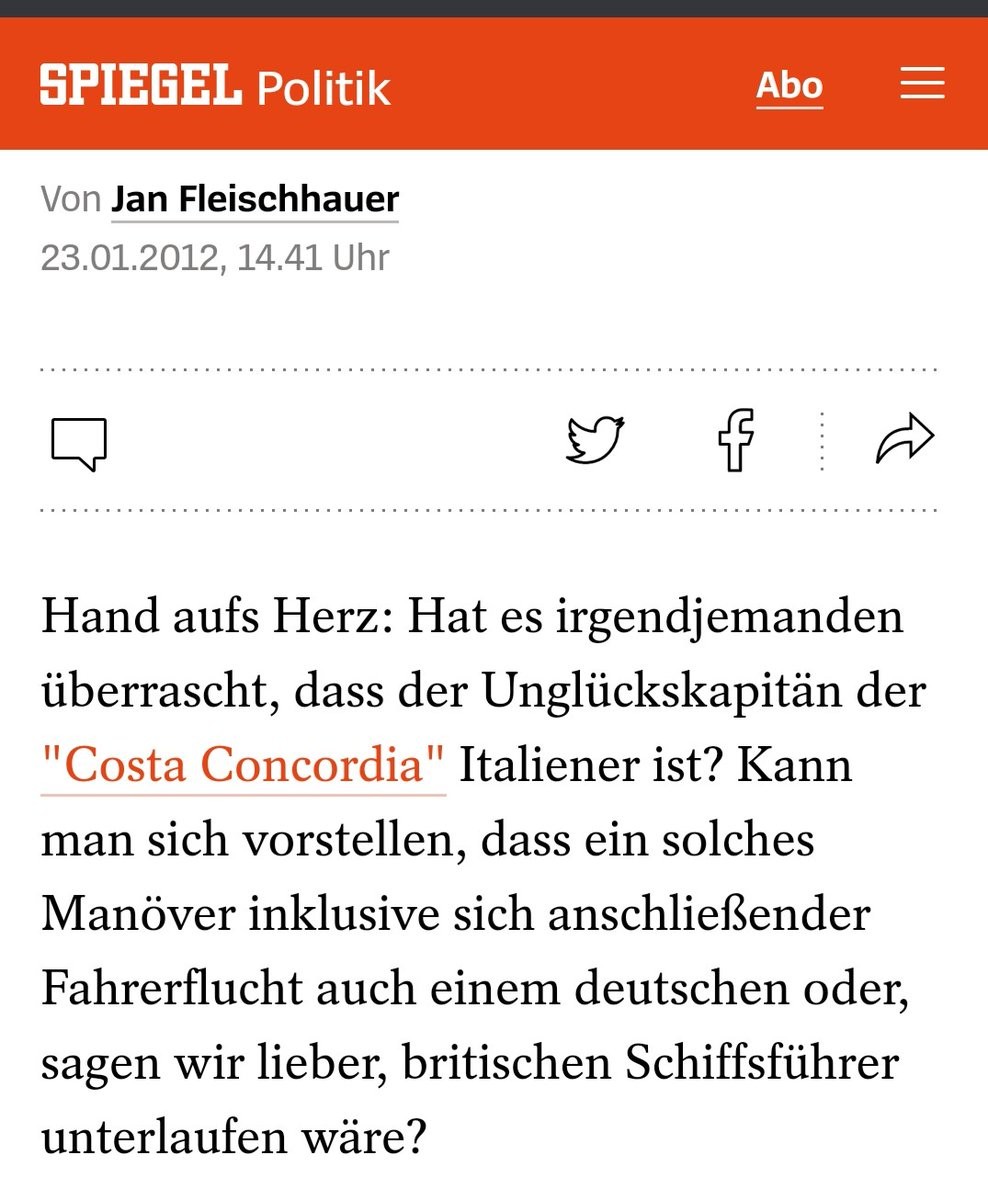Open the hamburger menu
Viewport: 988px width, 1200px height.
pyautogui.click(x=921, y=84)
